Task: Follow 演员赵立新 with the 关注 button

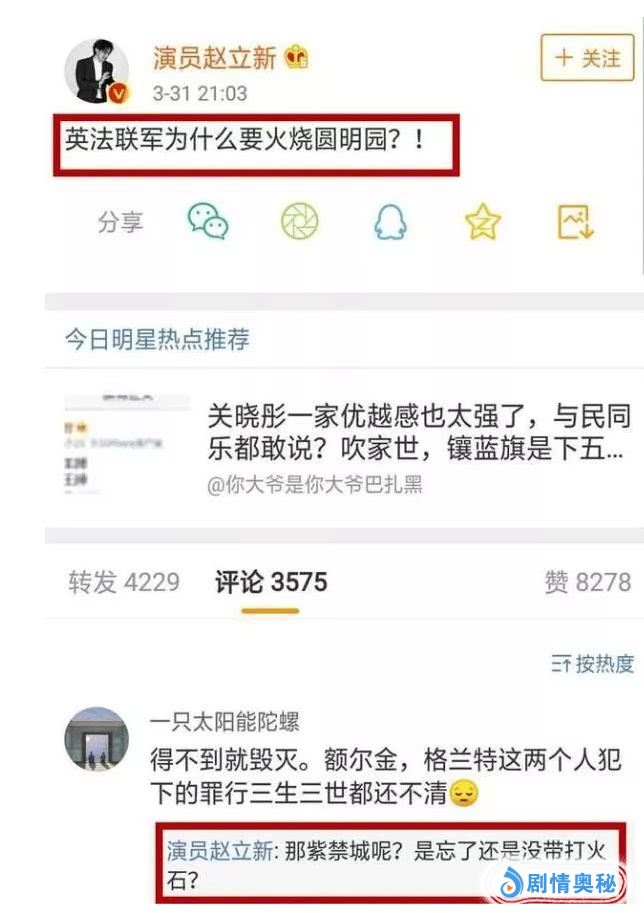Action: click(x=587, y=57)
